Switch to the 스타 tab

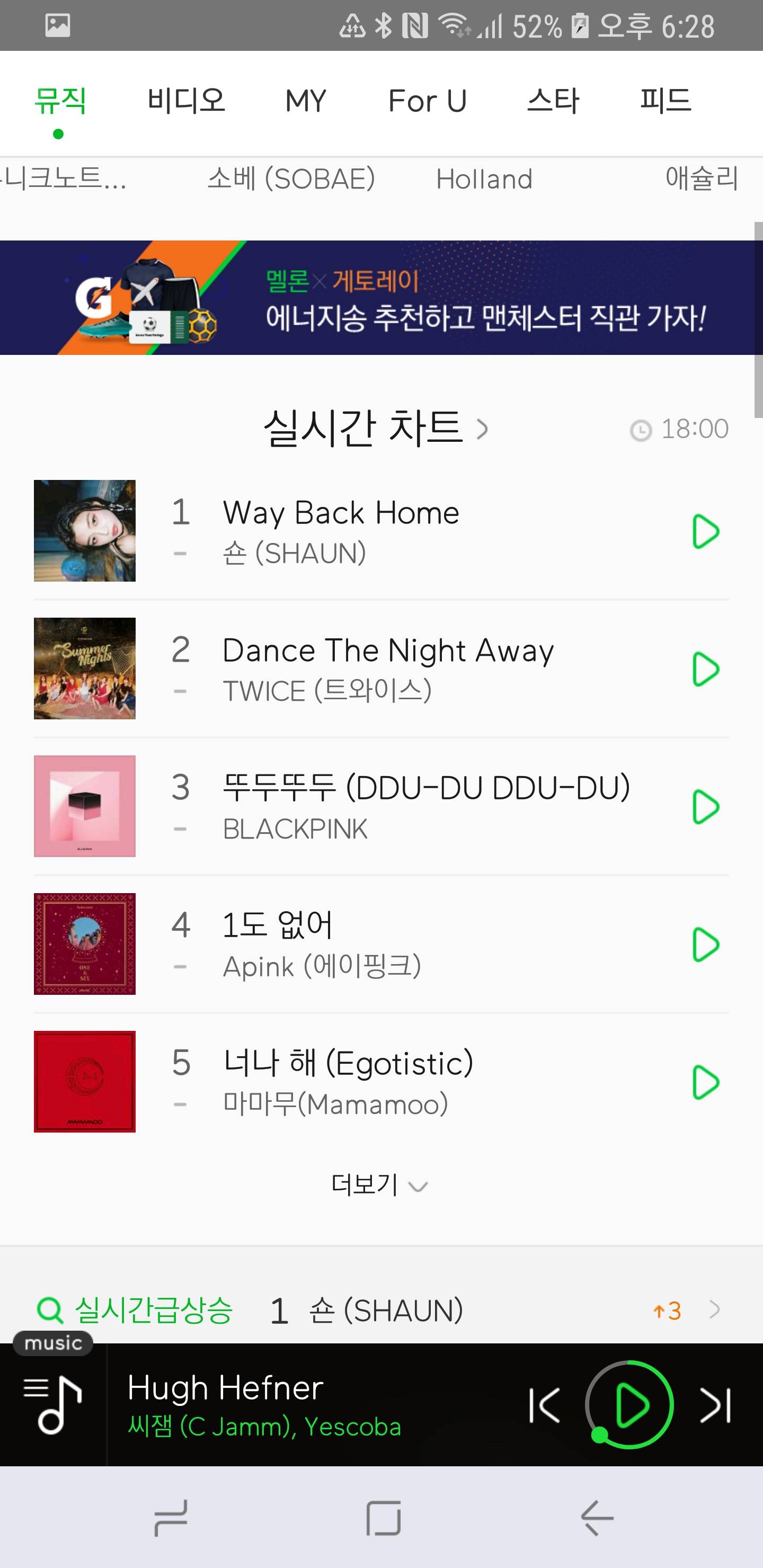tap(553, 101)
